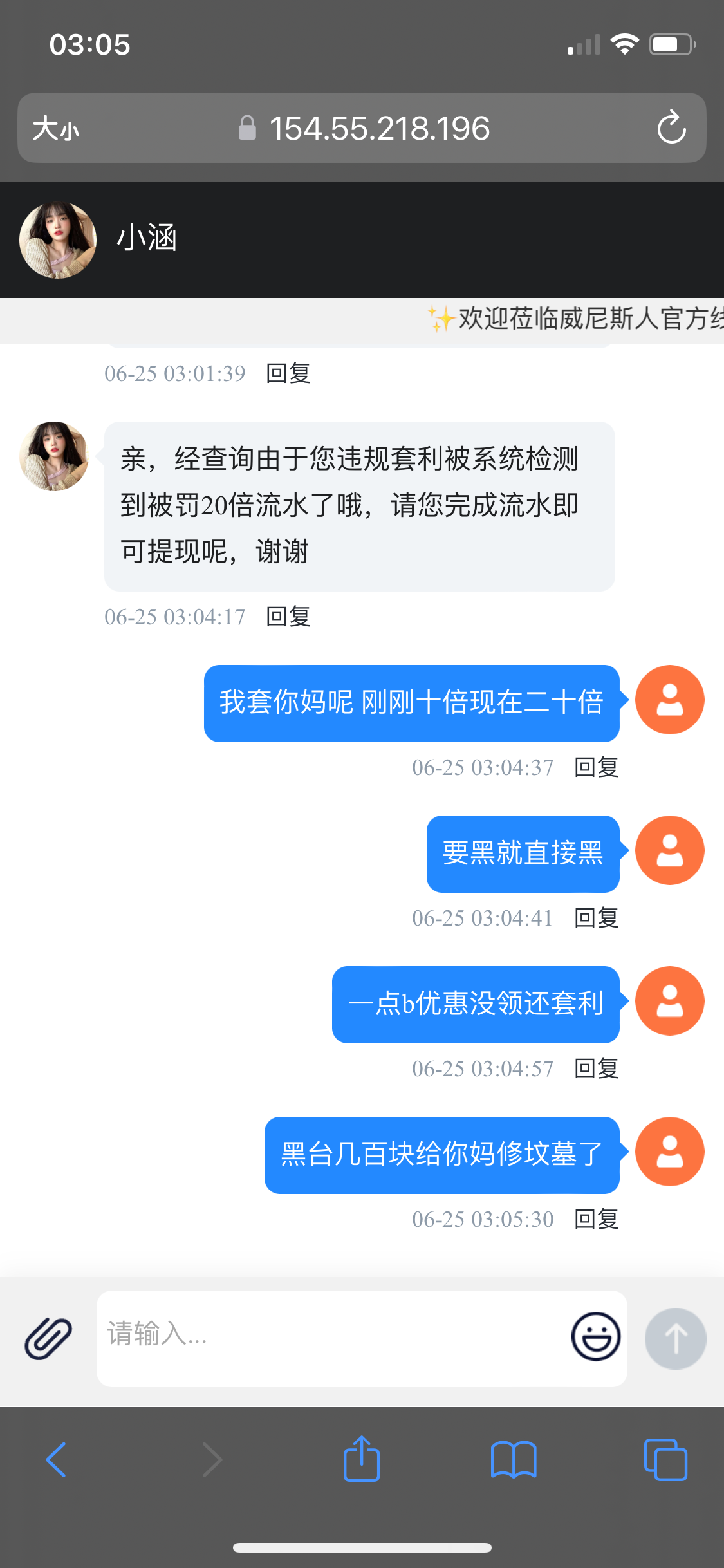Tap the 154.55.218.196 address bar
724x1568 pixels.
pyautogui.click(x=380, y=128)
